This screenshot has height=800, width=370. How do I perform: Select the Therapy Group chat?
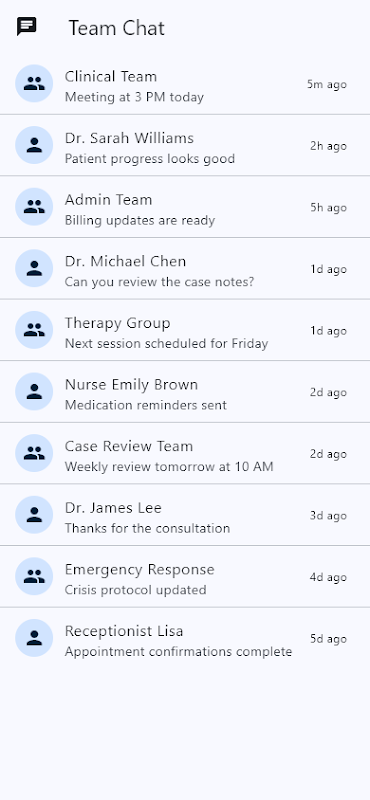click(x=185, y=330)
